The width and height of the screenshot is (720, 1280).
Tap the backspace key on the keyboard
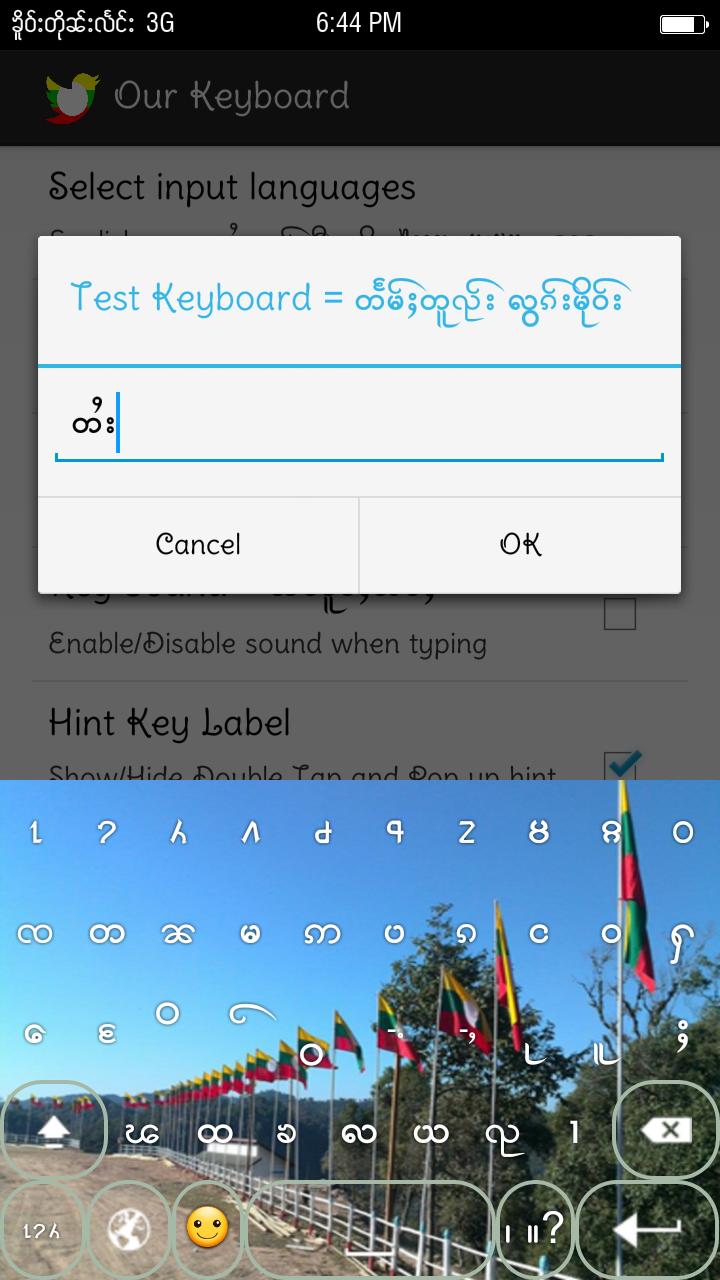(666, 1131)
